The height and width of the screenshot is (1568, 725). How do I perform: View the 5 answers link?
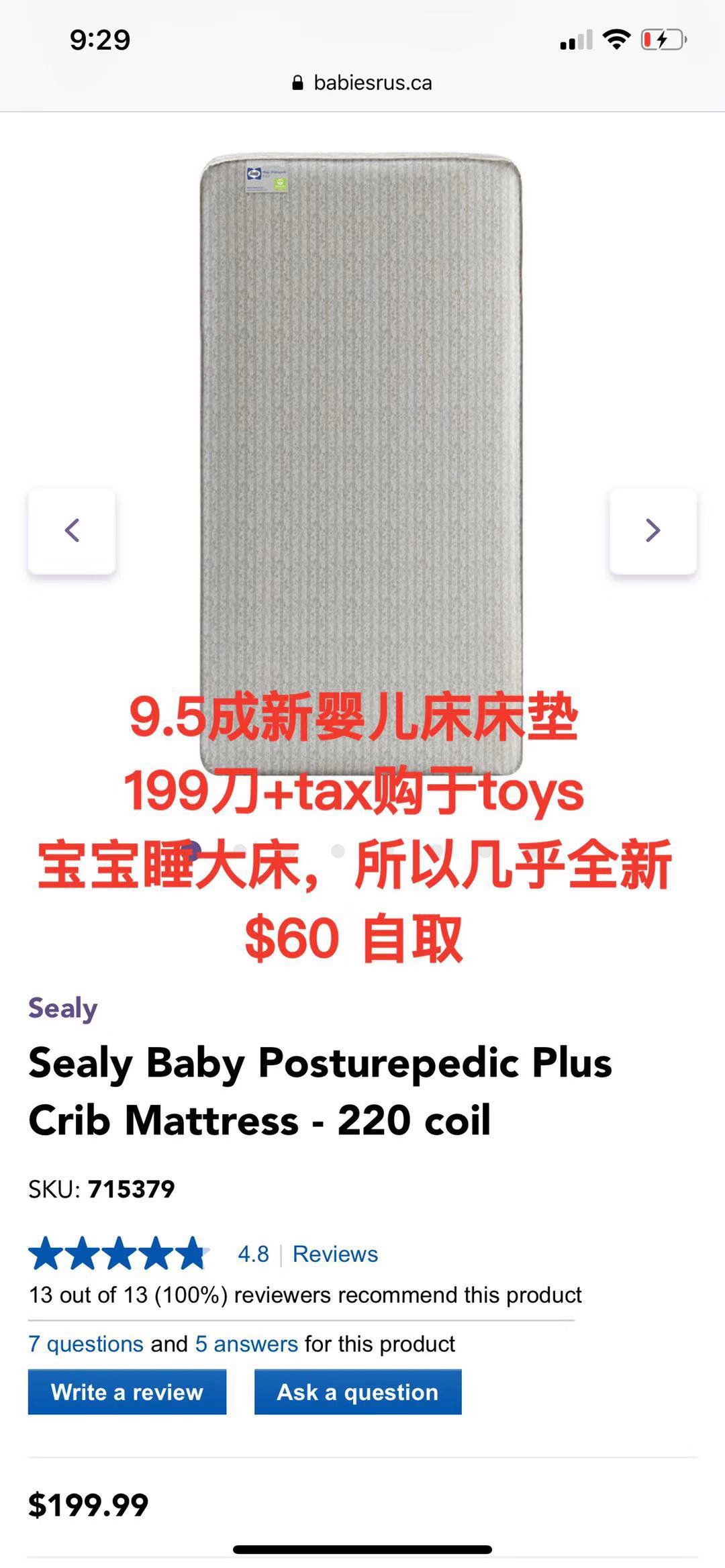[x=246, y=1344]
